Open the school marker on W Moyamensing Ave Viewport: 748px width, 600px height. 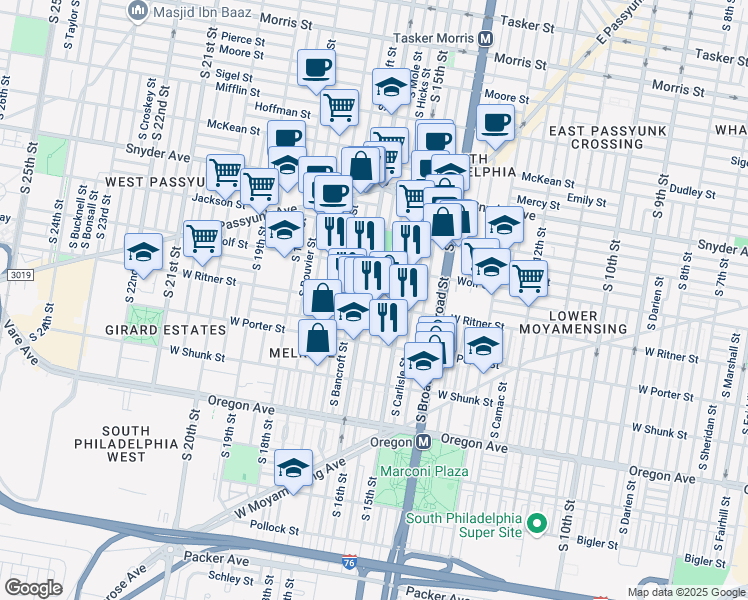pos(293,471)
